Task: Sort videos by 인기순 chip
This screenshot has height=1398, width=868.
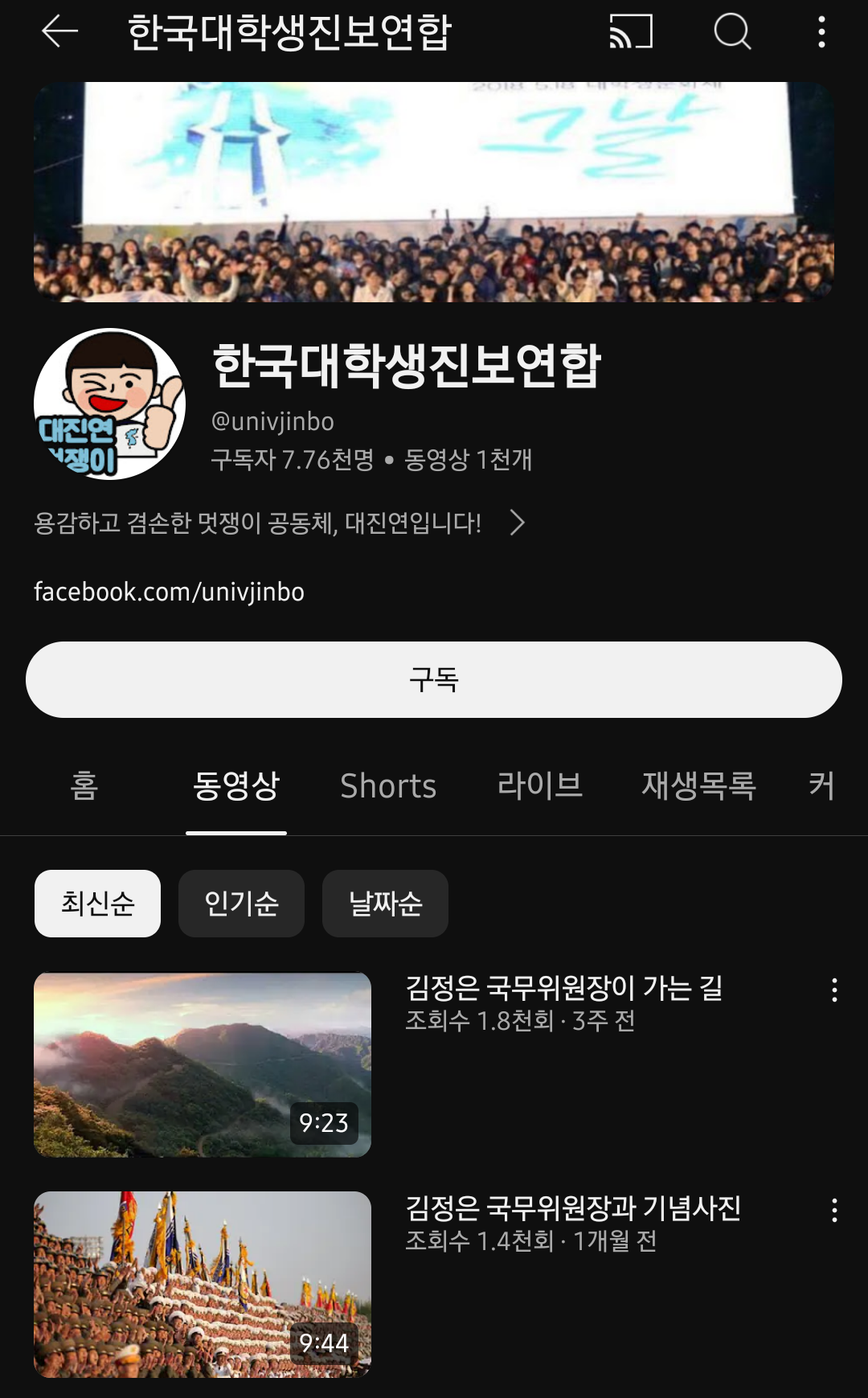Action: 241,904
